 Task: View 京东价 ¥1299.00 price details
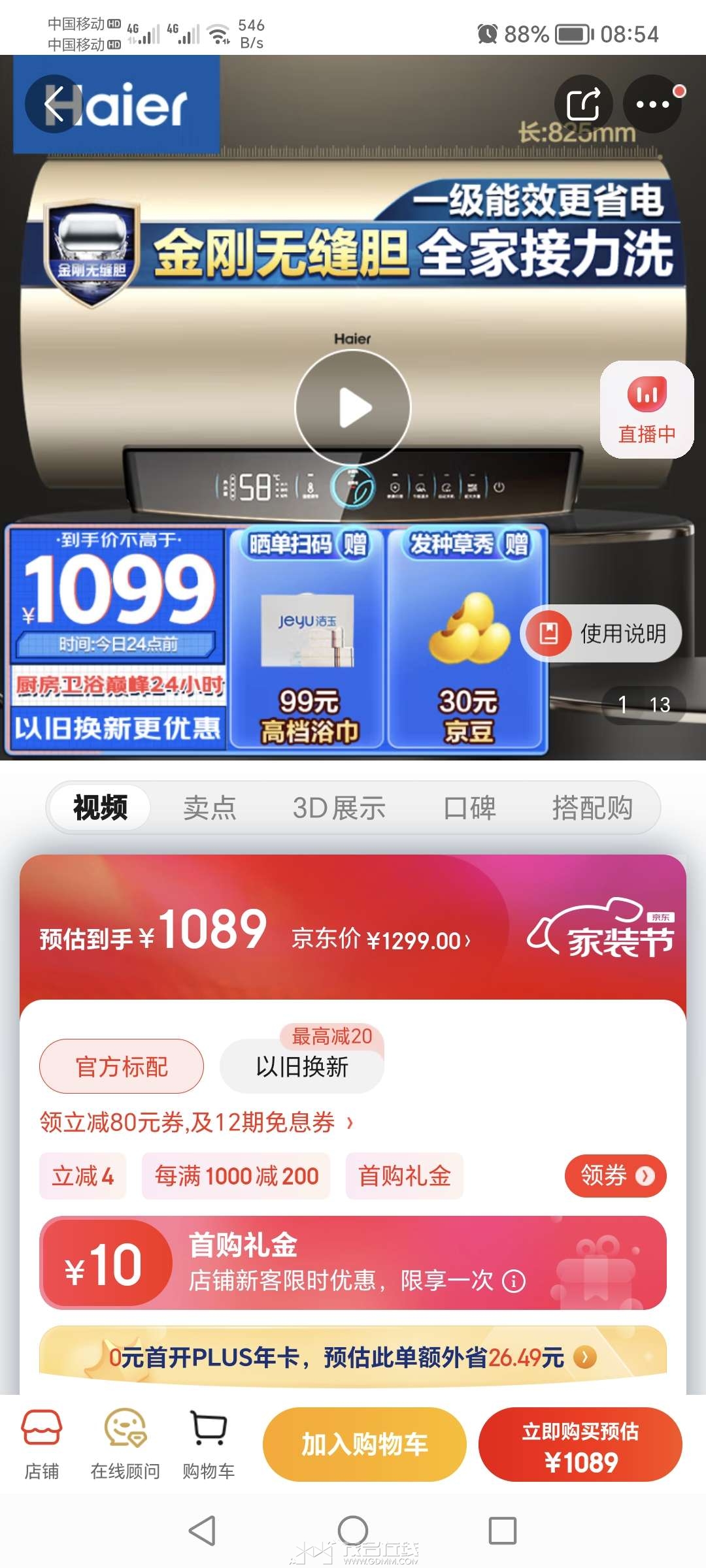tap(381, 939)
